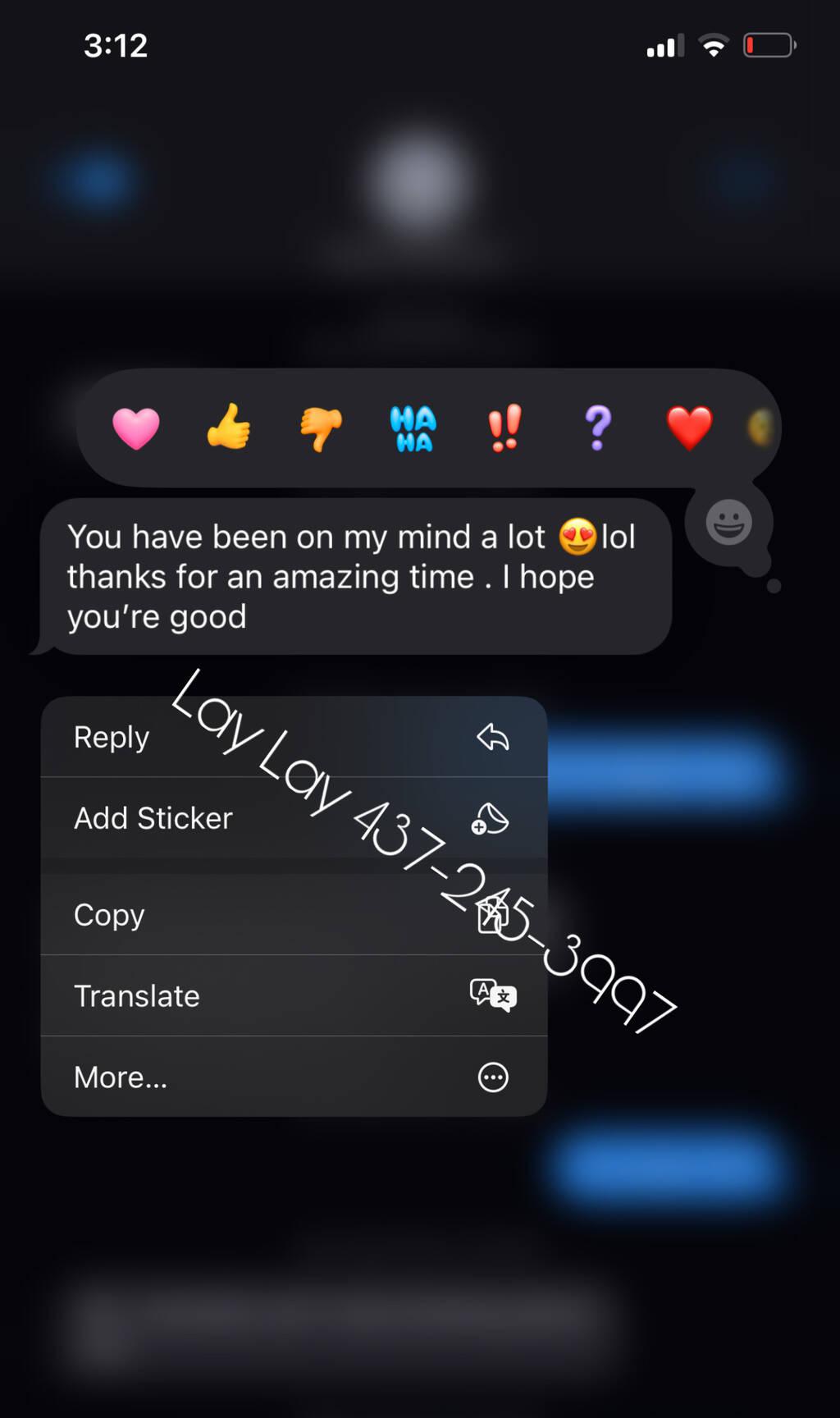Image resolution: width=840 pixels, height=1418 pixels.
Task: Translate the selected message
Action: [293, 995]
